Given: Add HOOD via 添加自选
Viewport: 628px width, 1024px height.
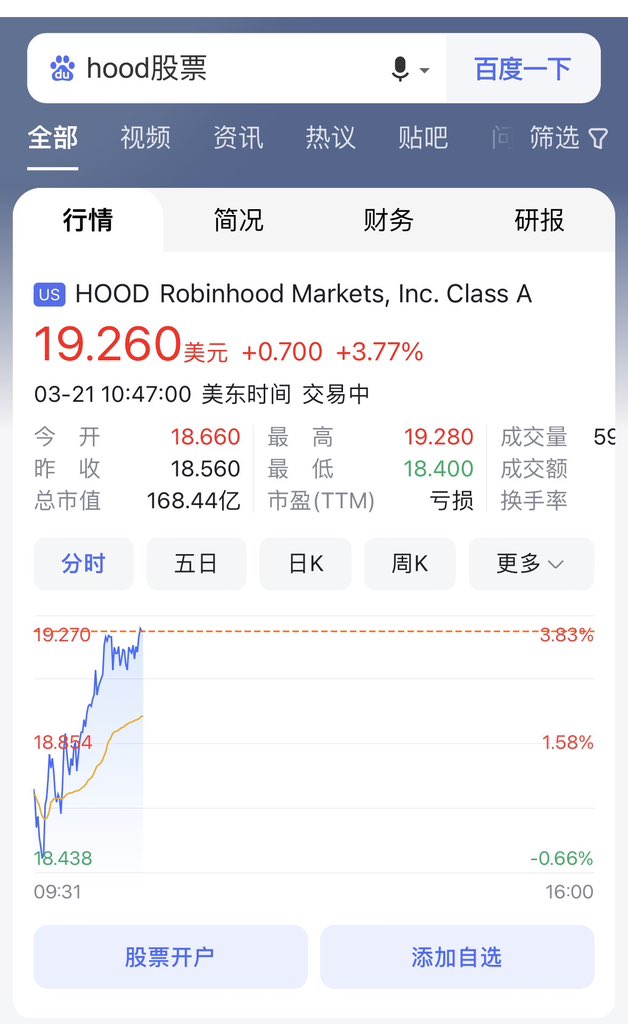Looking at the screenshot, I should tap(457, 957).
